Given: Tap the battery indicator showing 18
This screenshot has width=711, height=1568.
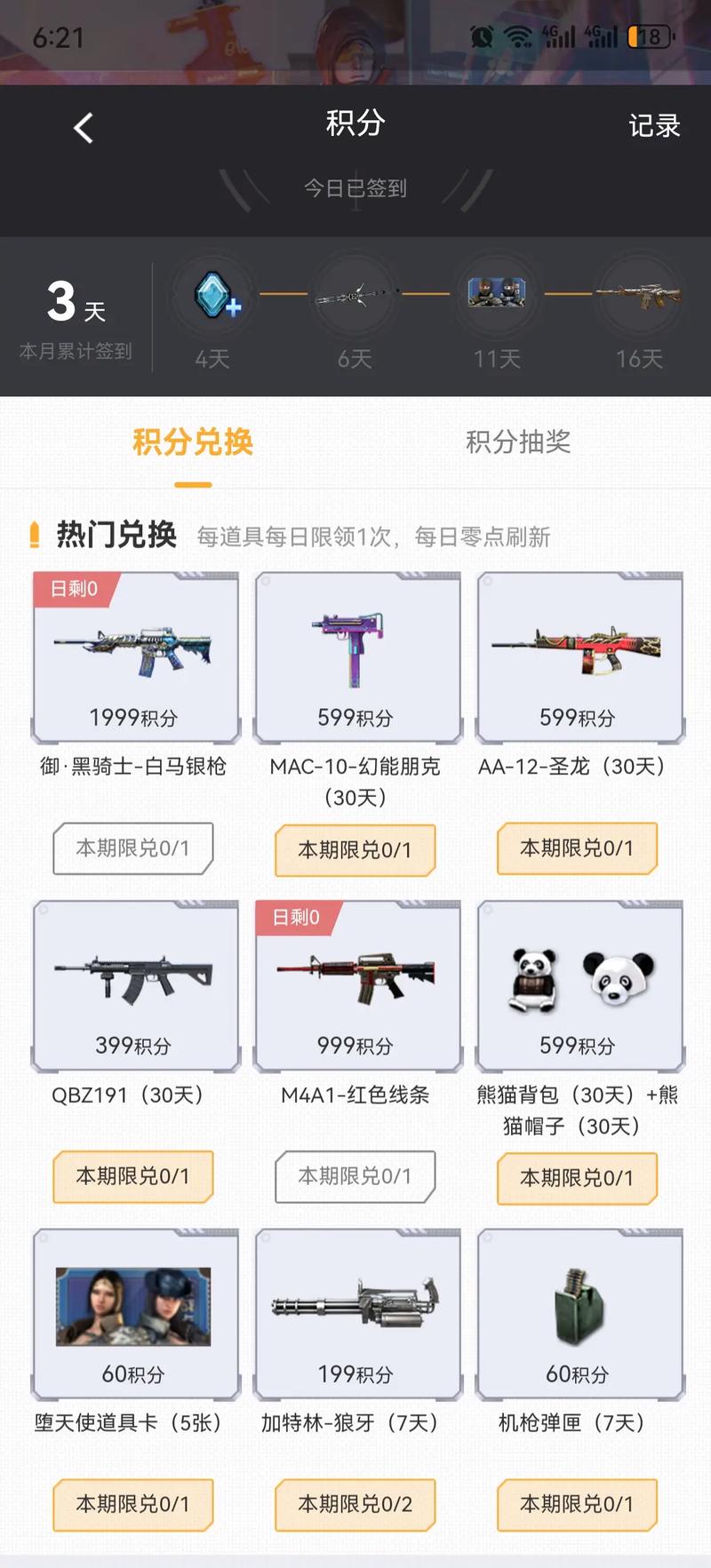Looking at the screenshot, I should (648, 36).
